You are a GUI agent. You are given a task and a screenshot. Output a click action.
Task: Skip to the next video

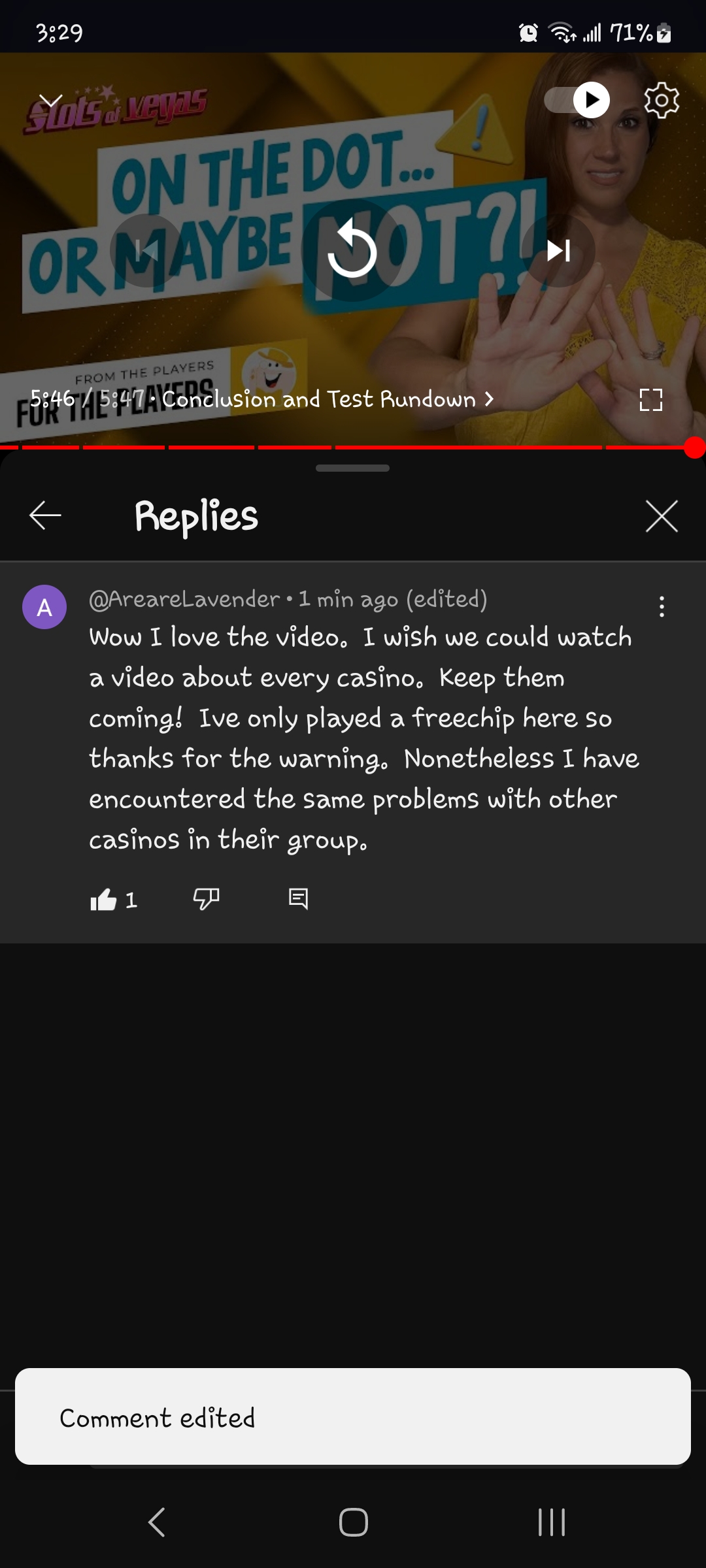[x=558, y=250]
